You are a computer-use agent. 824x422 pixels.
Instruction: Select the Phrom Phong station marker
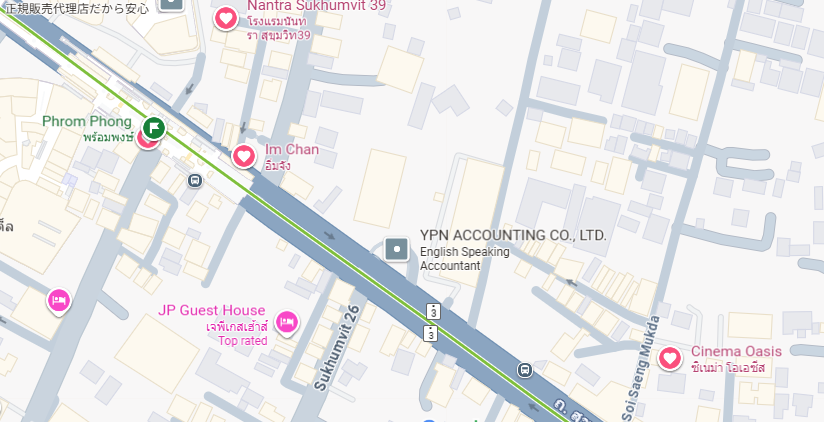[154, 127]
